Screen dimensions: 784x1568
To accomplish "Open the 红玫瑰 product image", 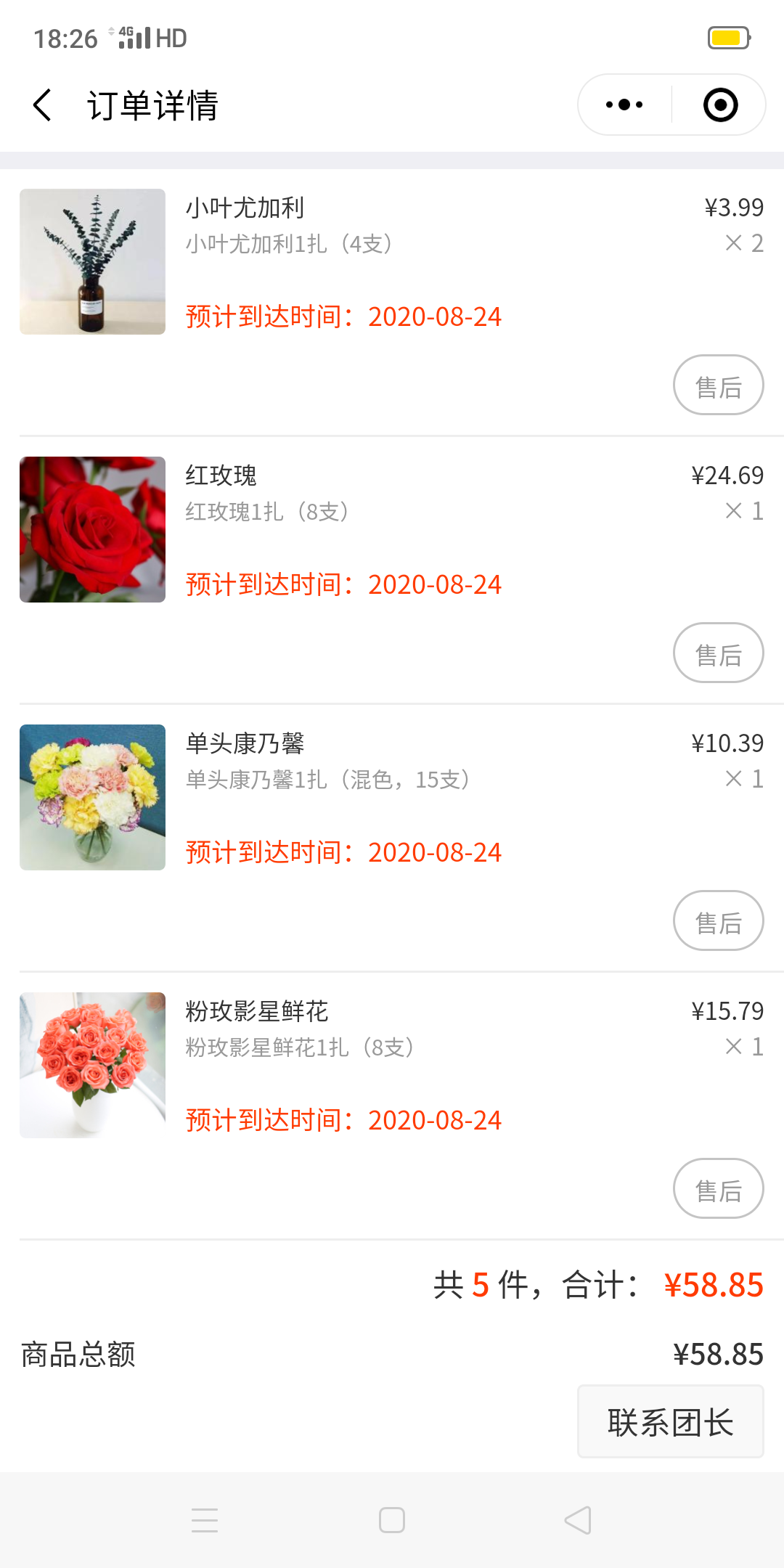I will coord(93,530).
